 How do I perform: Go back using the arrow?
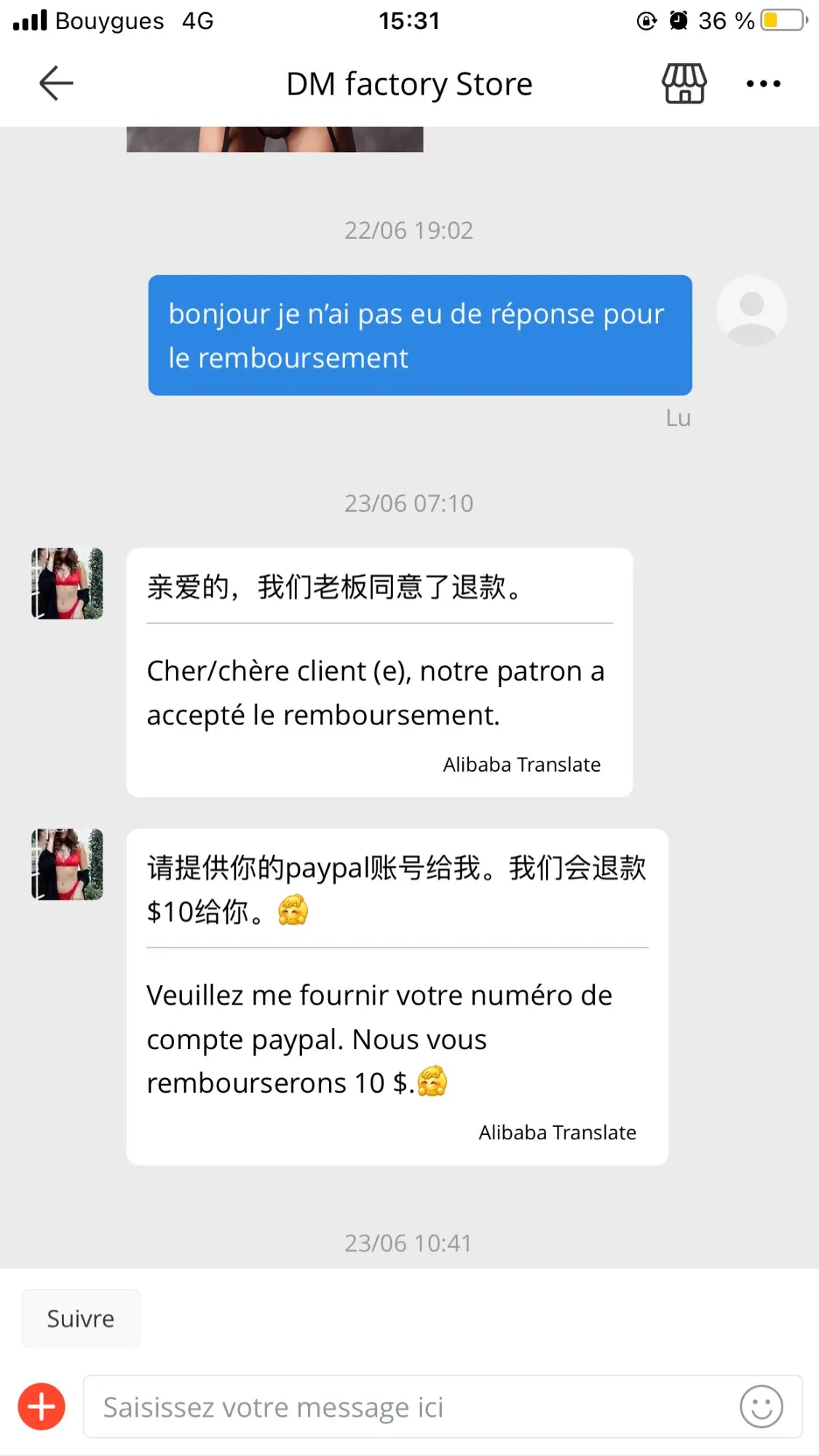point(56,83)
